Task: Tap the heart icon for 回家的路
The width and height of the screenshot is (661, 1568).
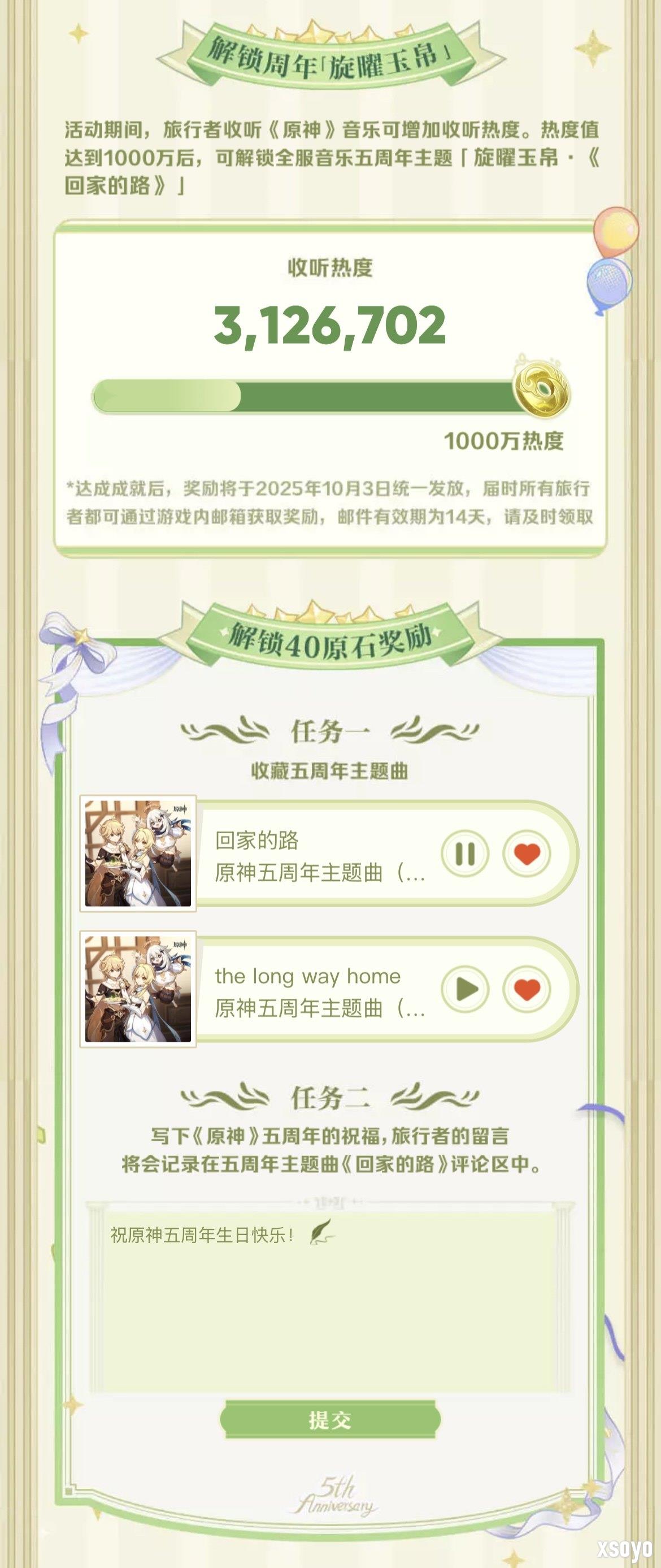Action: (x=527, y=854)
